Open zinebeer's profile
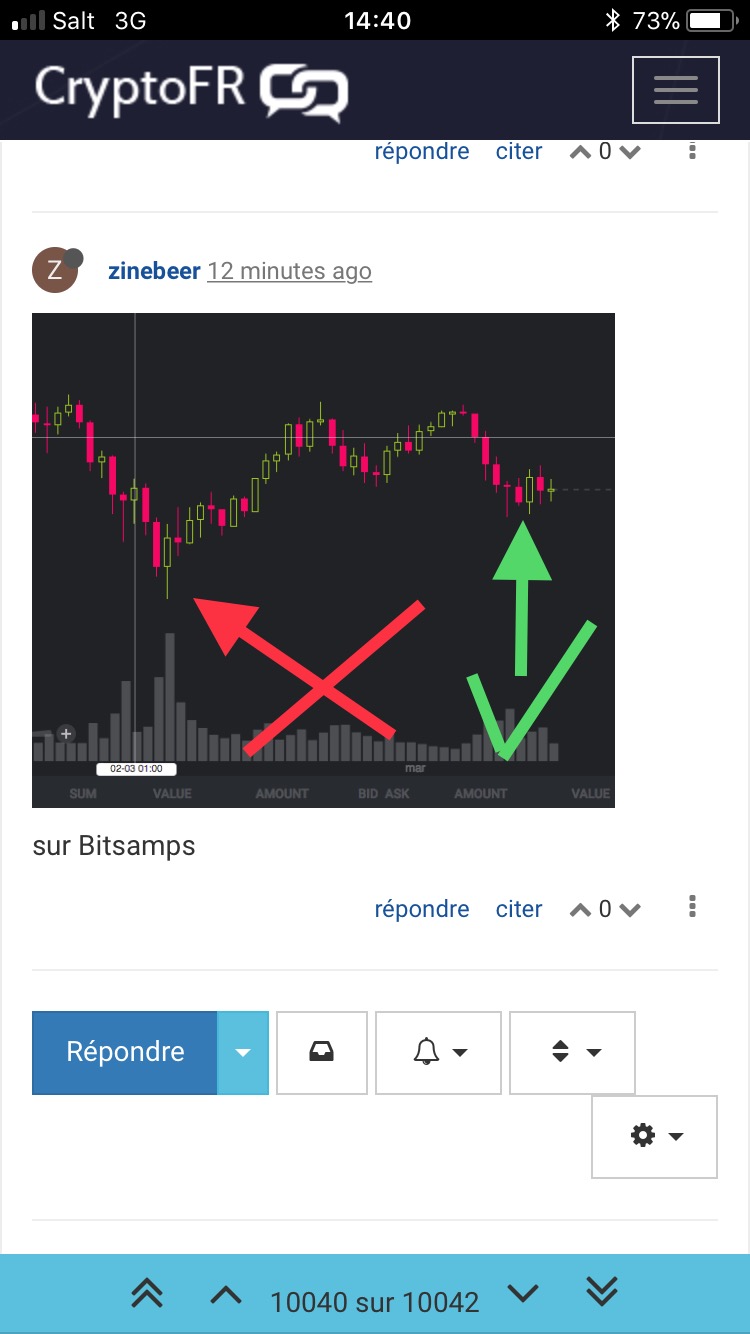 click(x=154, y=271)
